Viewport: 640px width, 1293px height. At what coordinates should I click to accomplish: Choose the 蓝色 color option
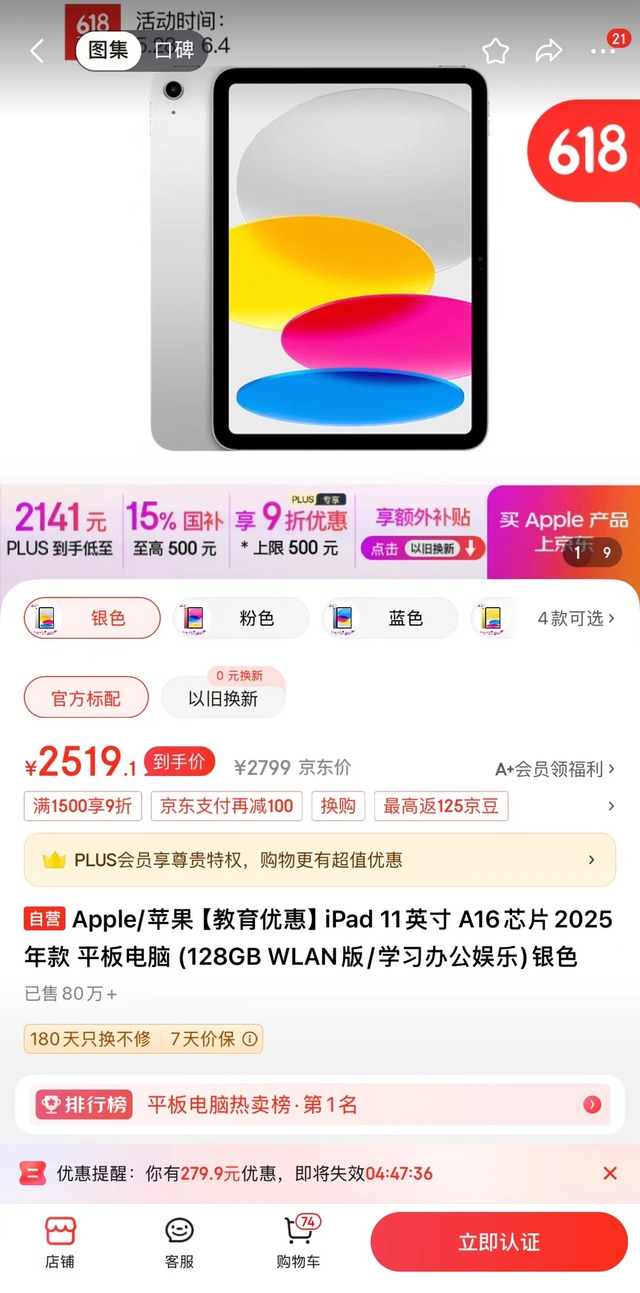point(390,618)
